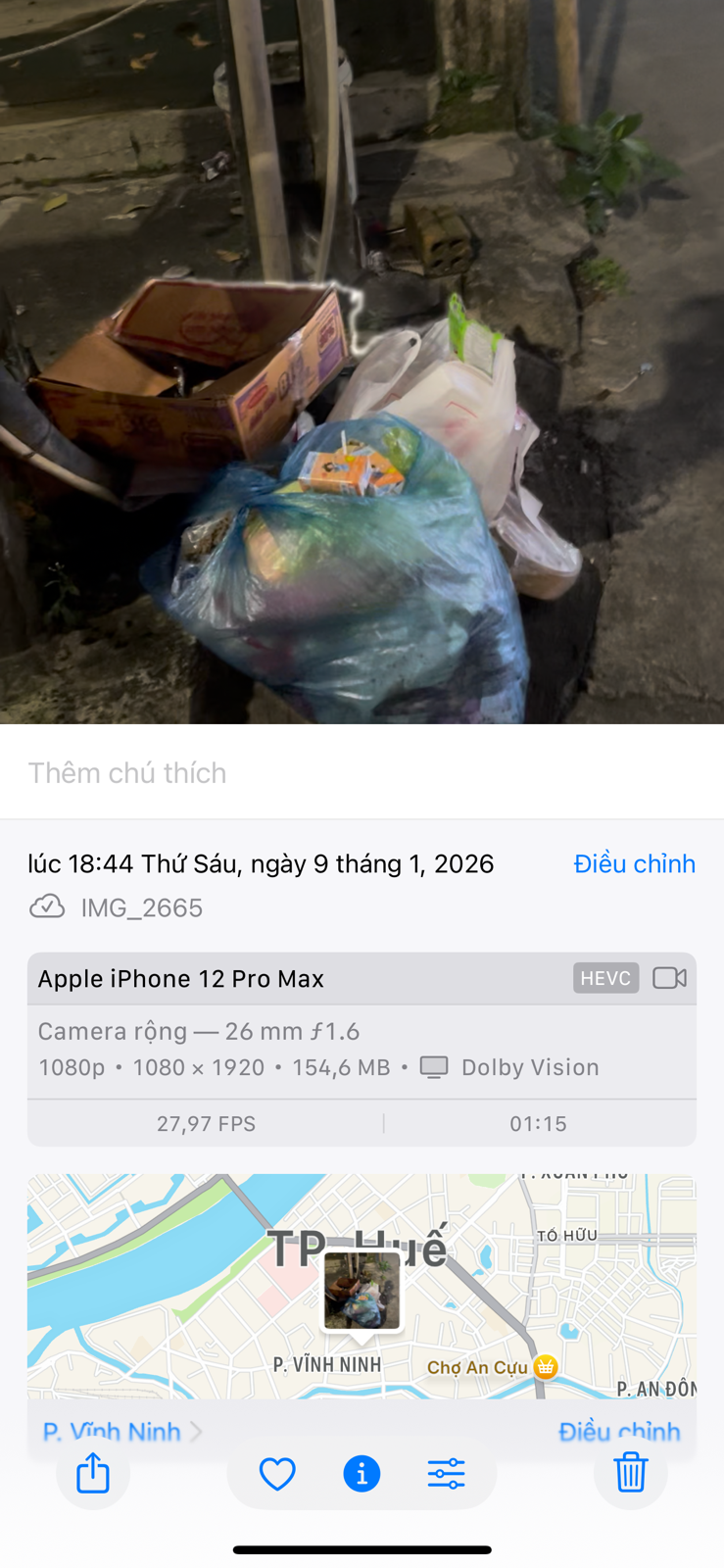
Task: Open the edit adjustments tool
Action: tap(446, 1473)
